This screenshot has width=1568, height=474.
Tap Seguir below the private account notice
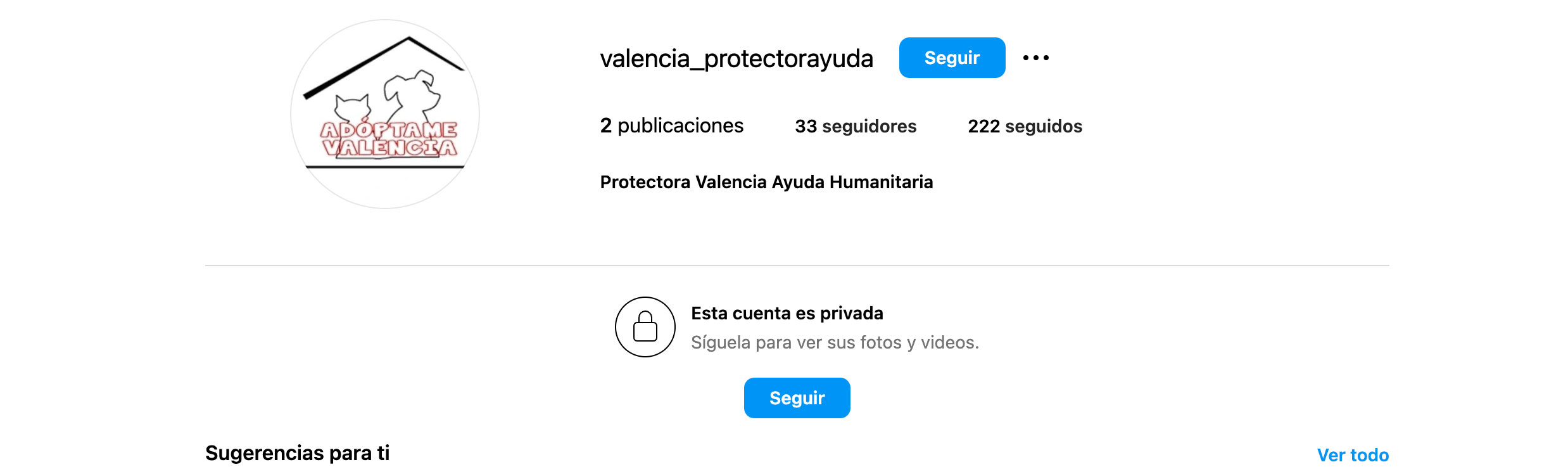pos(796,398)
